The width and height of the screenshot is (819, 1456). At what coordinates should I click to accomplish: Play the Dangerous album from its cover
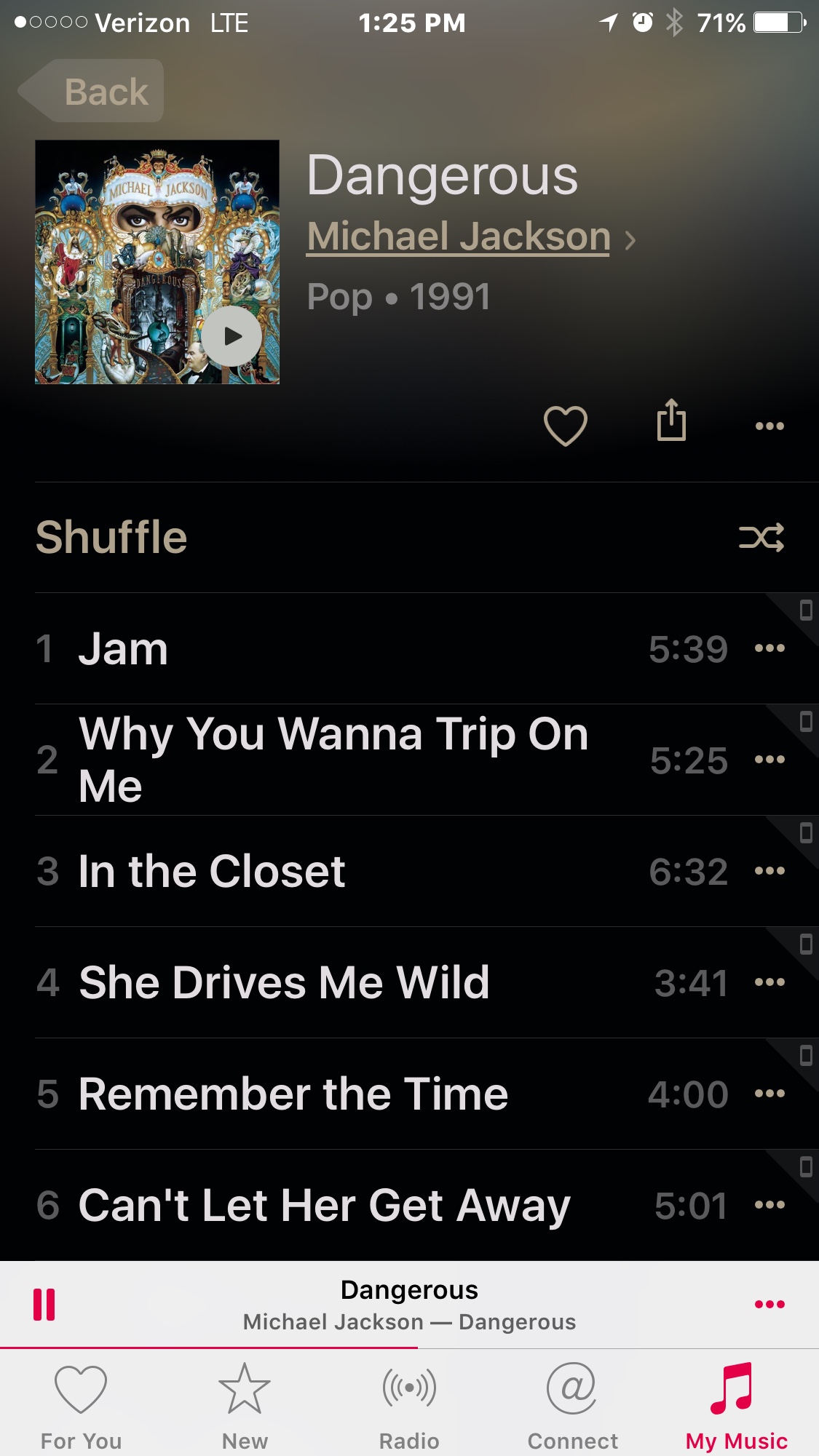pos(232,336)
